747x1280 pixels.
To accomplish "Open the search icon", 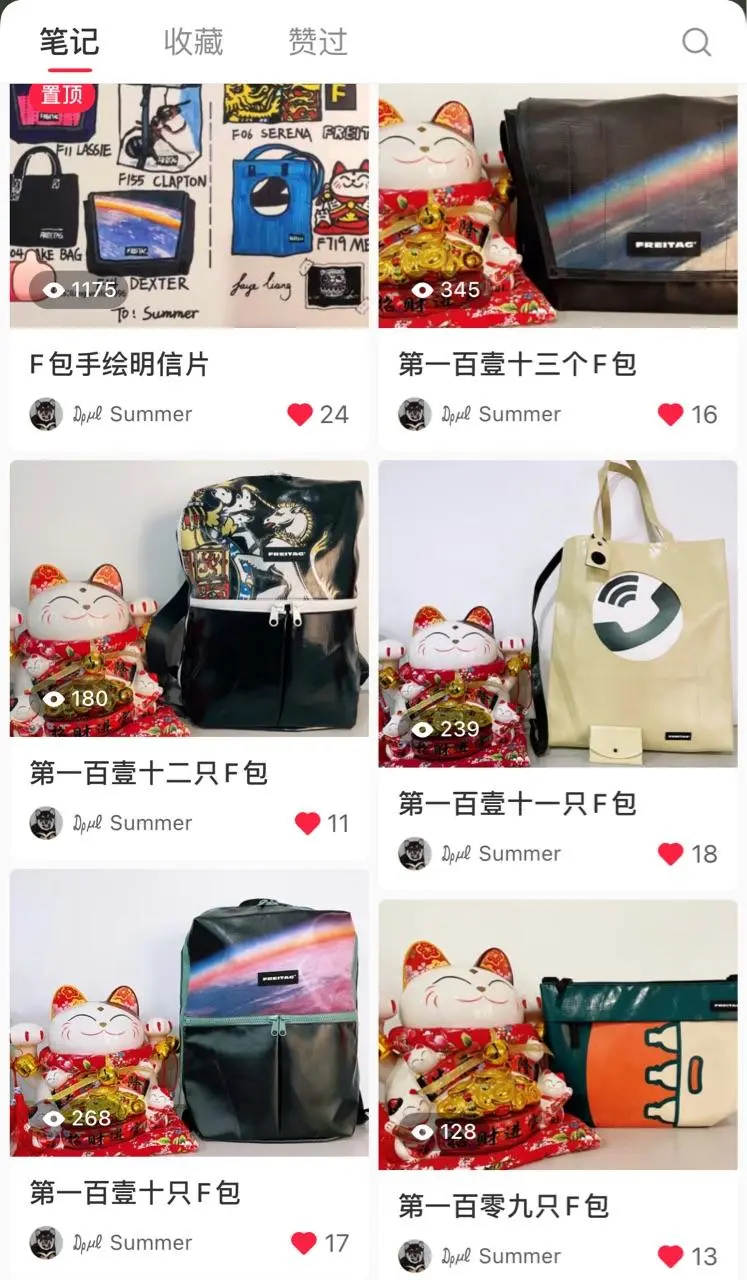I will [x=696, y=42].
